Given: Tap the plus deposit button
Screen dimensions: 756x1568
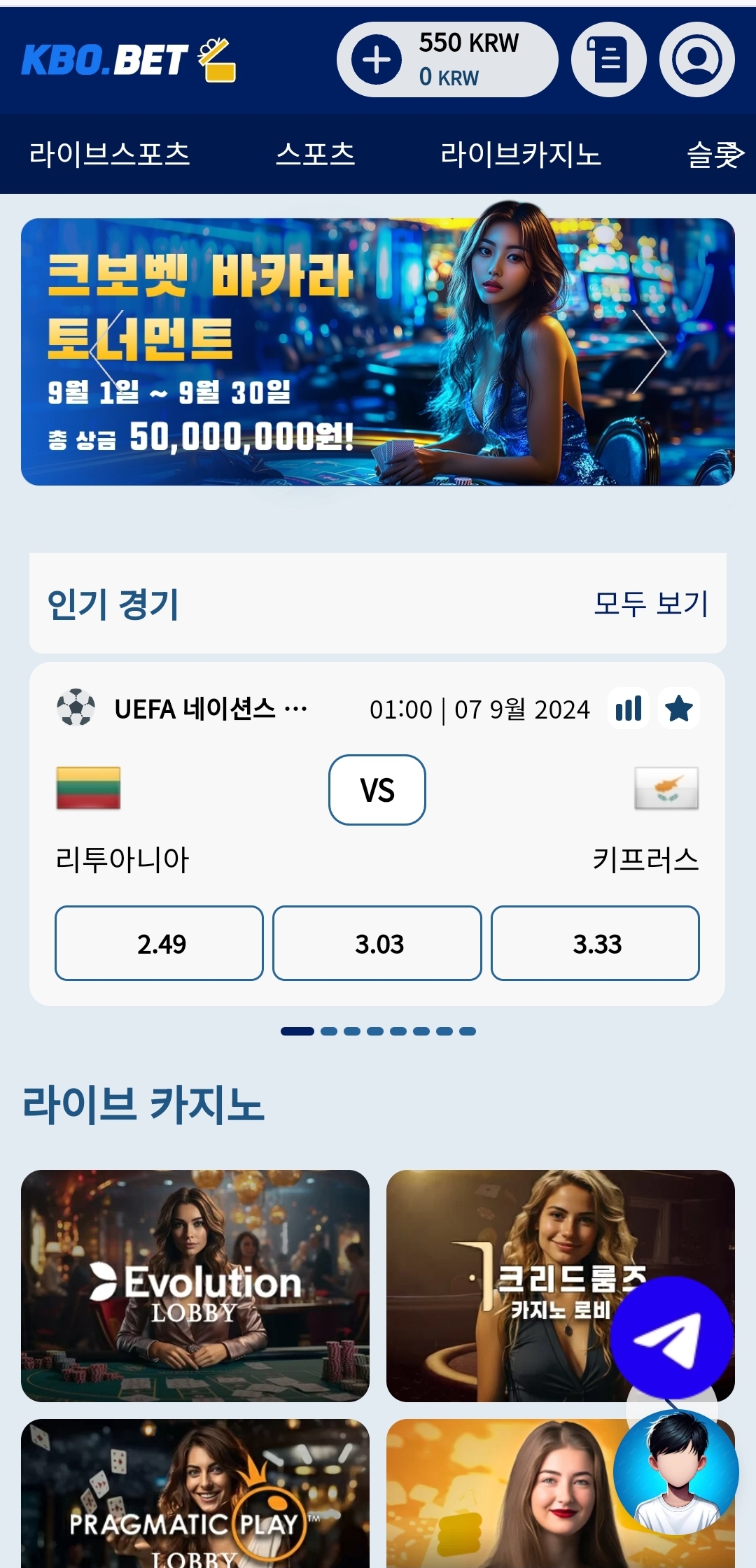Looking at the screenshot, I should [x=377, y=59].
